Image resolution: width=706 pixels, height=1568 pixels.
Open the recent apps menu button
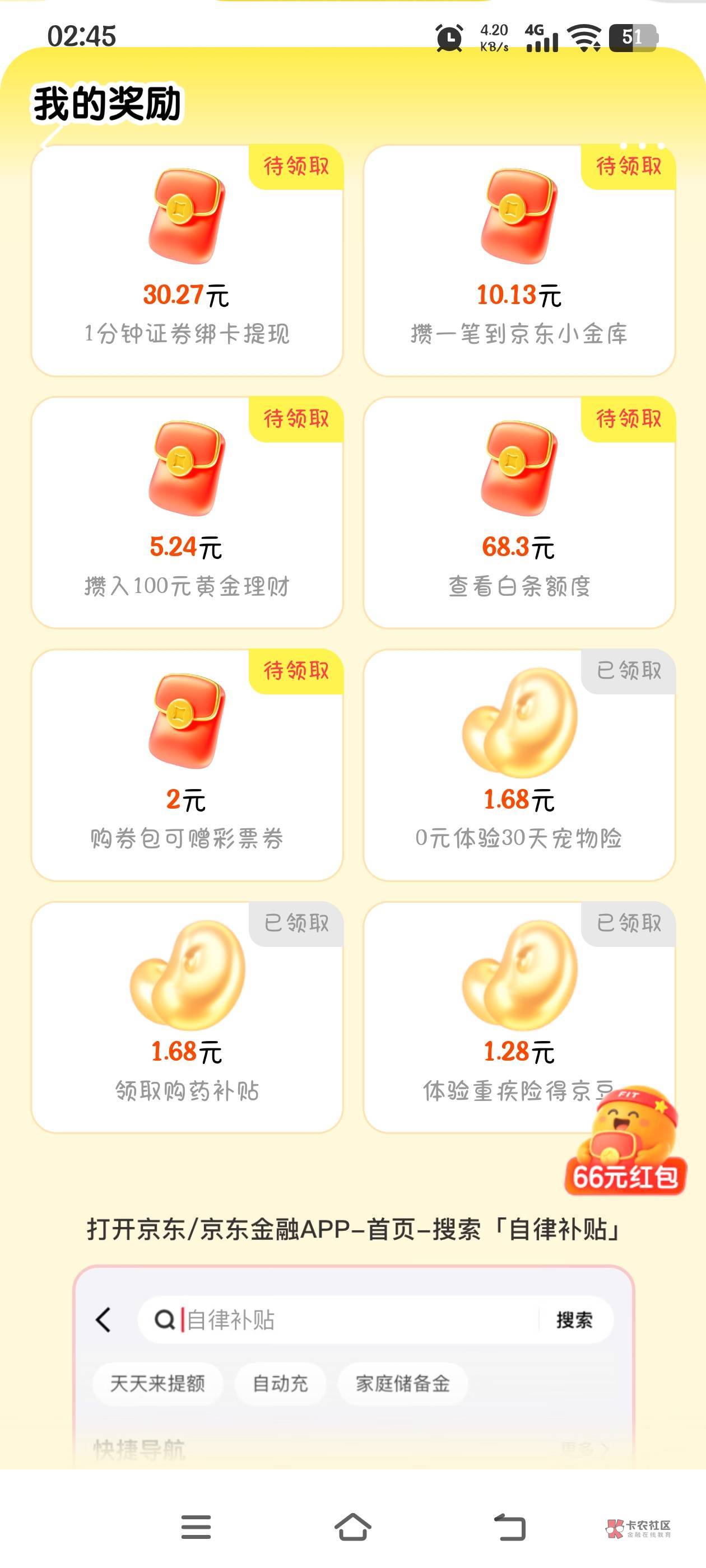tap(196, 1527)
